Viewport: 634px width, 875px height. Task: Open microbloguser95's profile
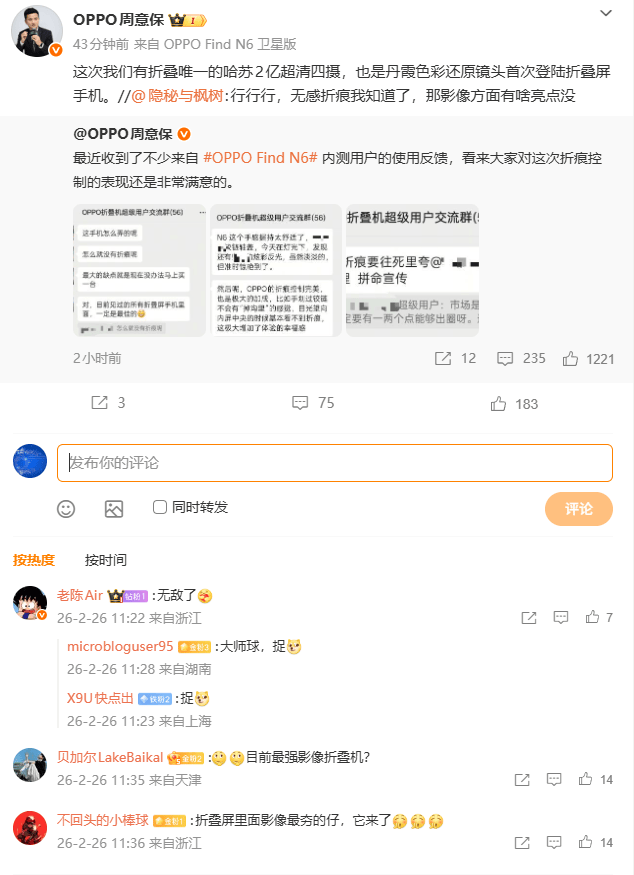120,646
